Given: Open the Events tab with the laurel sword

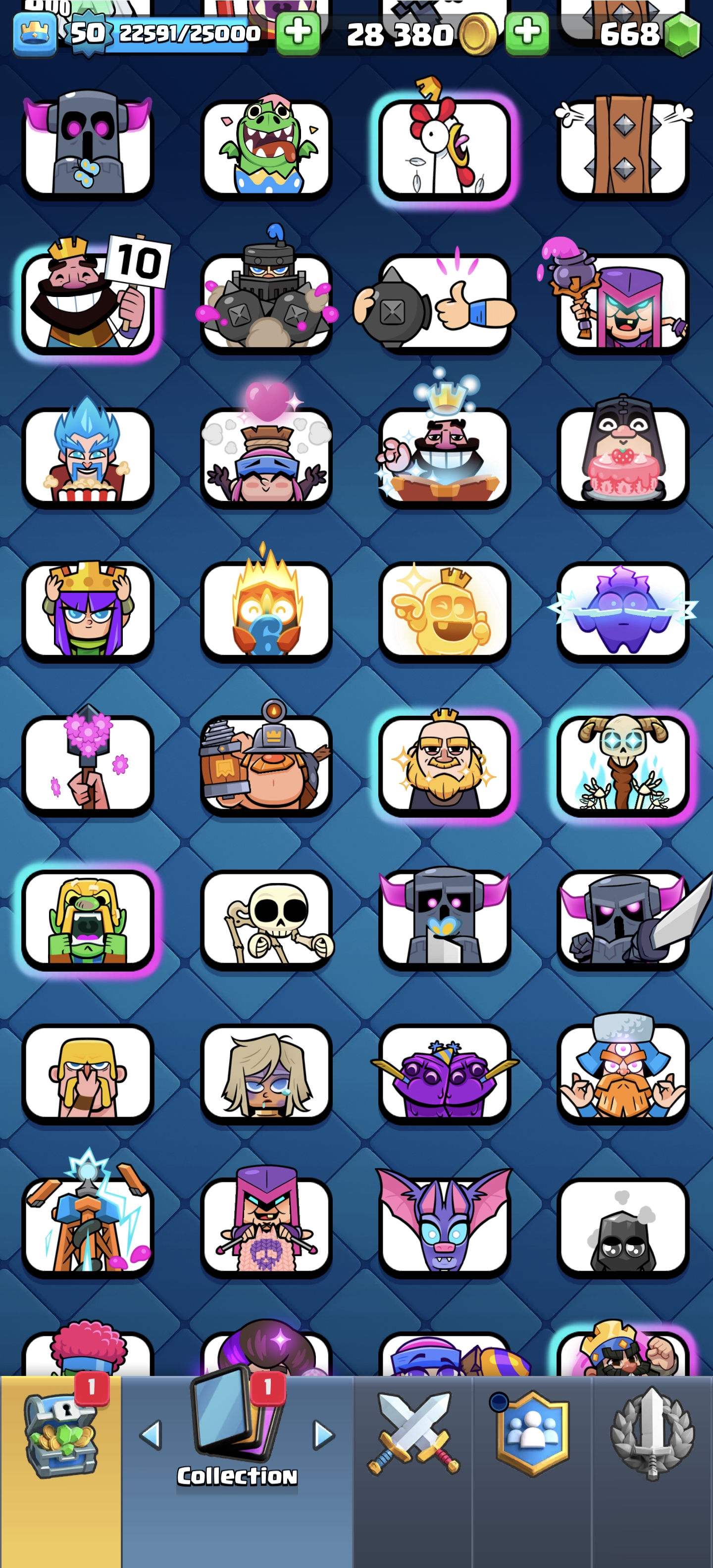Looking at the screenshot, I should (652, 1435).
